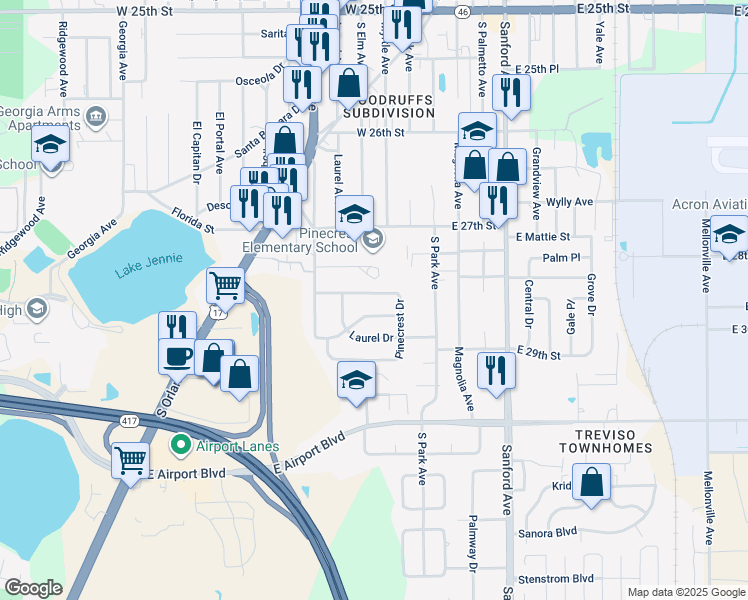The height and width of the screenshot is (600, 748).
Task: Open the school marker on Mellonville Ave
Action: click(729, 234)
